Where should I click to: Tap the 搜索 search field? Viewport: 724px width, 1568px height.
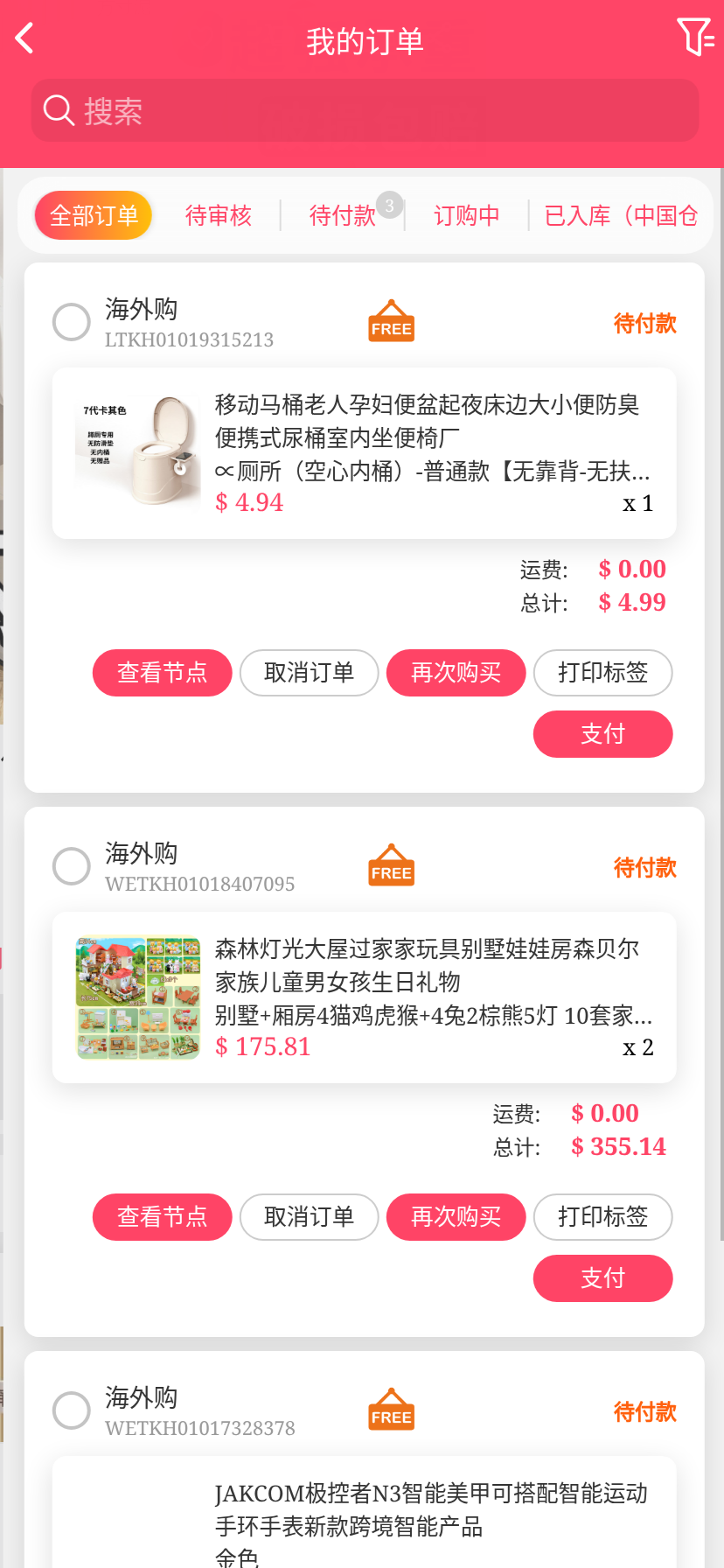pos(365,110)
